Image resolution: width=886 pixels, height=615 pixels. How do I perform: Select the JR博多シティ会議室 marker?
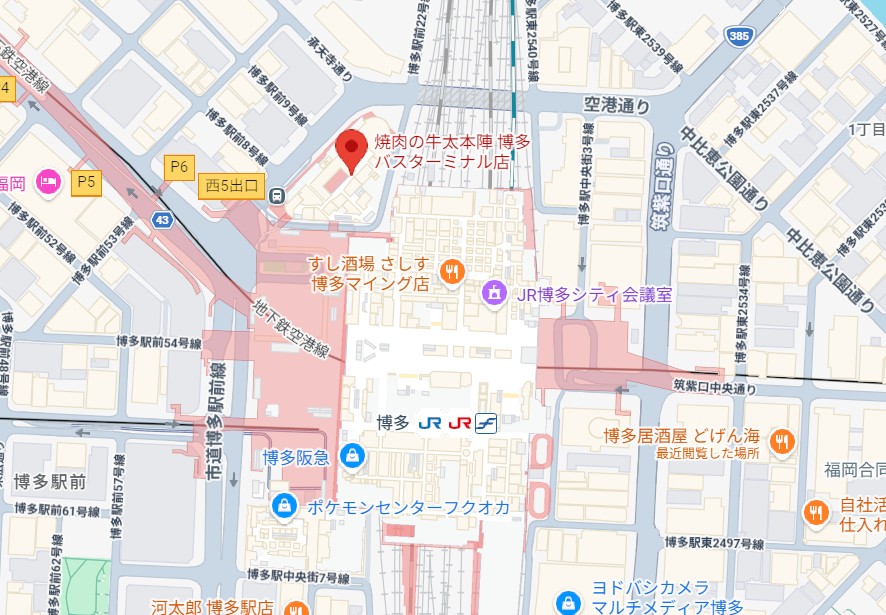point(492,293)
